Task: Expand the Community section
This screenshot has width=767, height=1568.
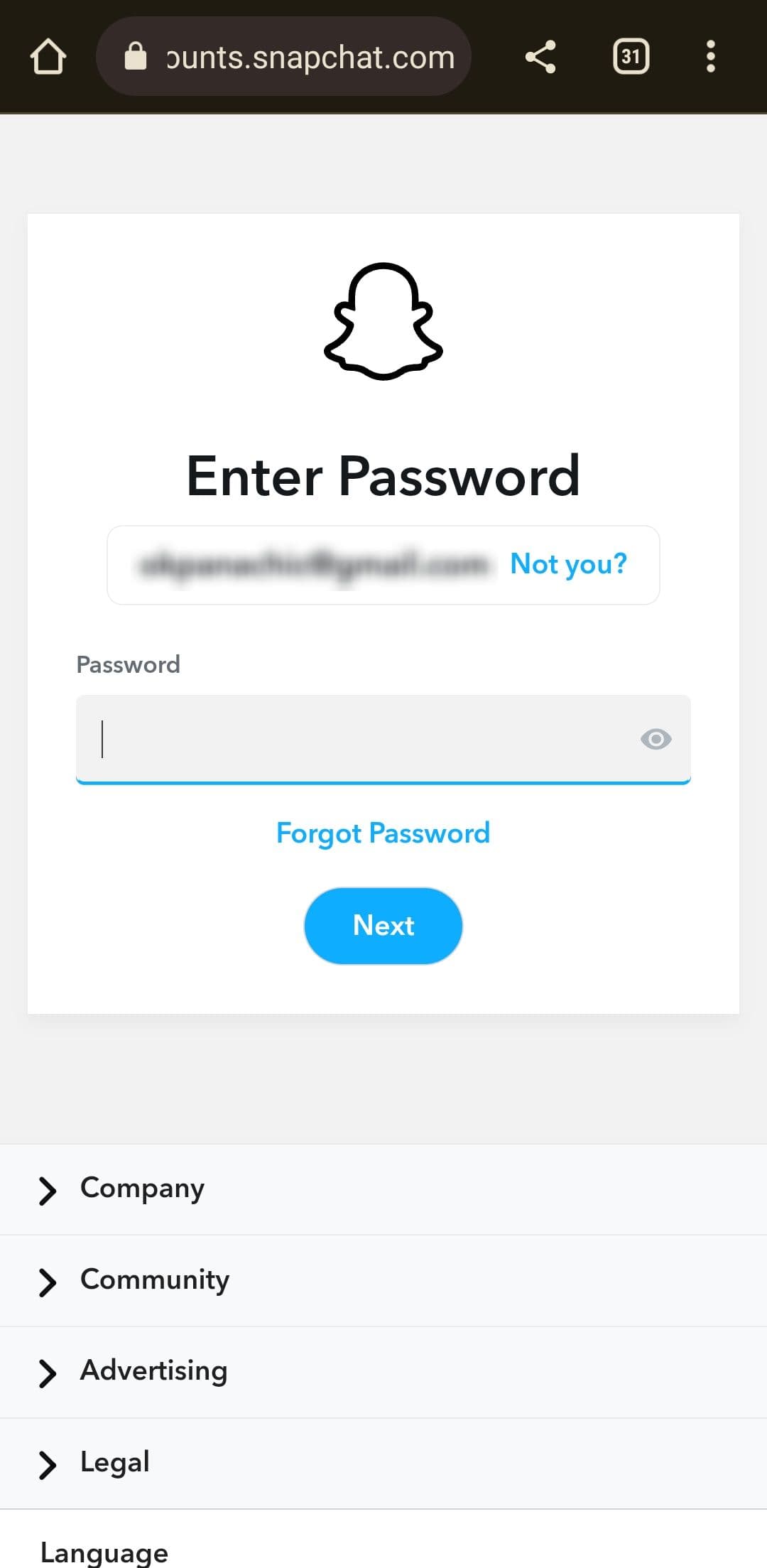Action: click(155, 1280)
